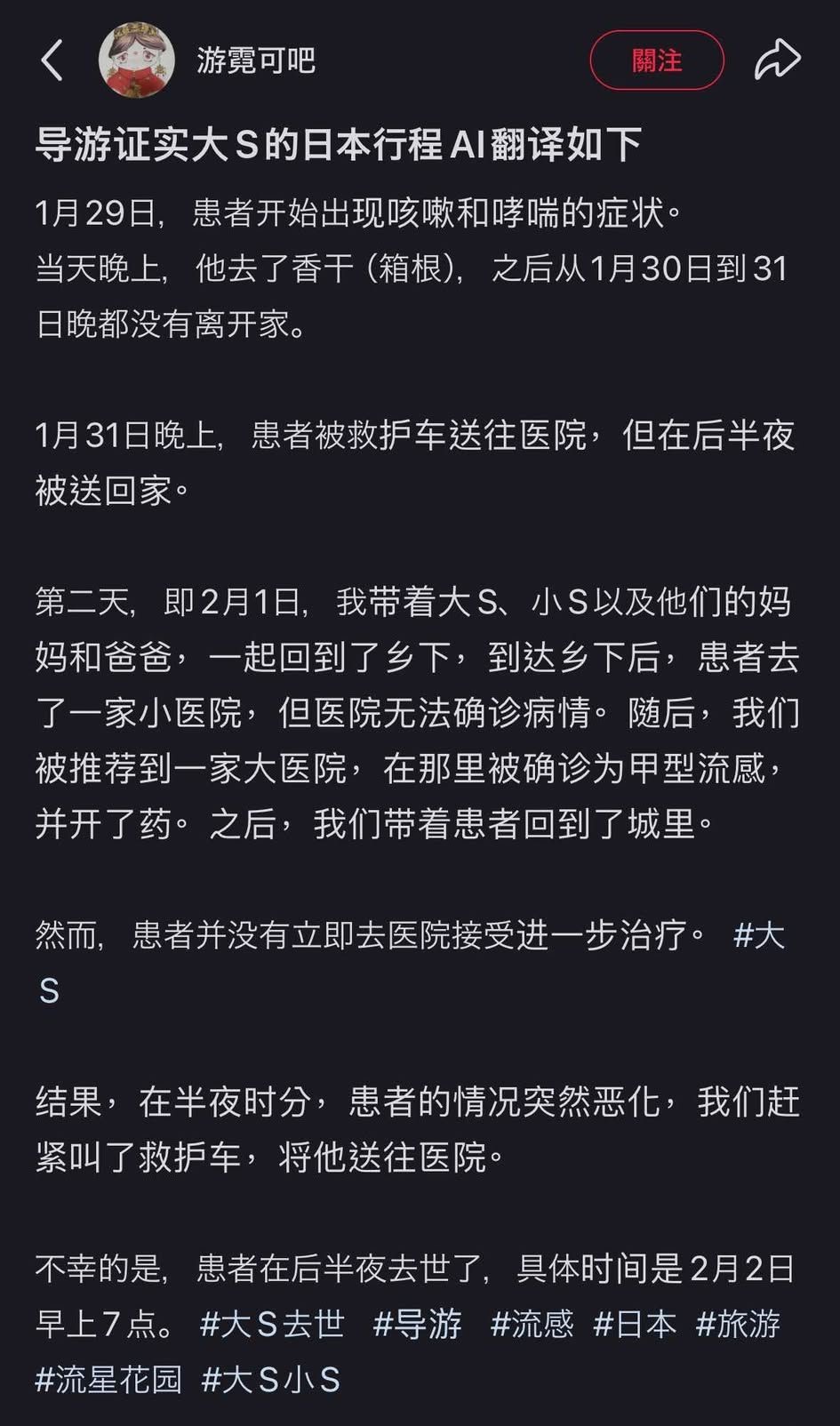Open the #流感 hashtag
The image size is (840, 1426).
point(532,1324)
